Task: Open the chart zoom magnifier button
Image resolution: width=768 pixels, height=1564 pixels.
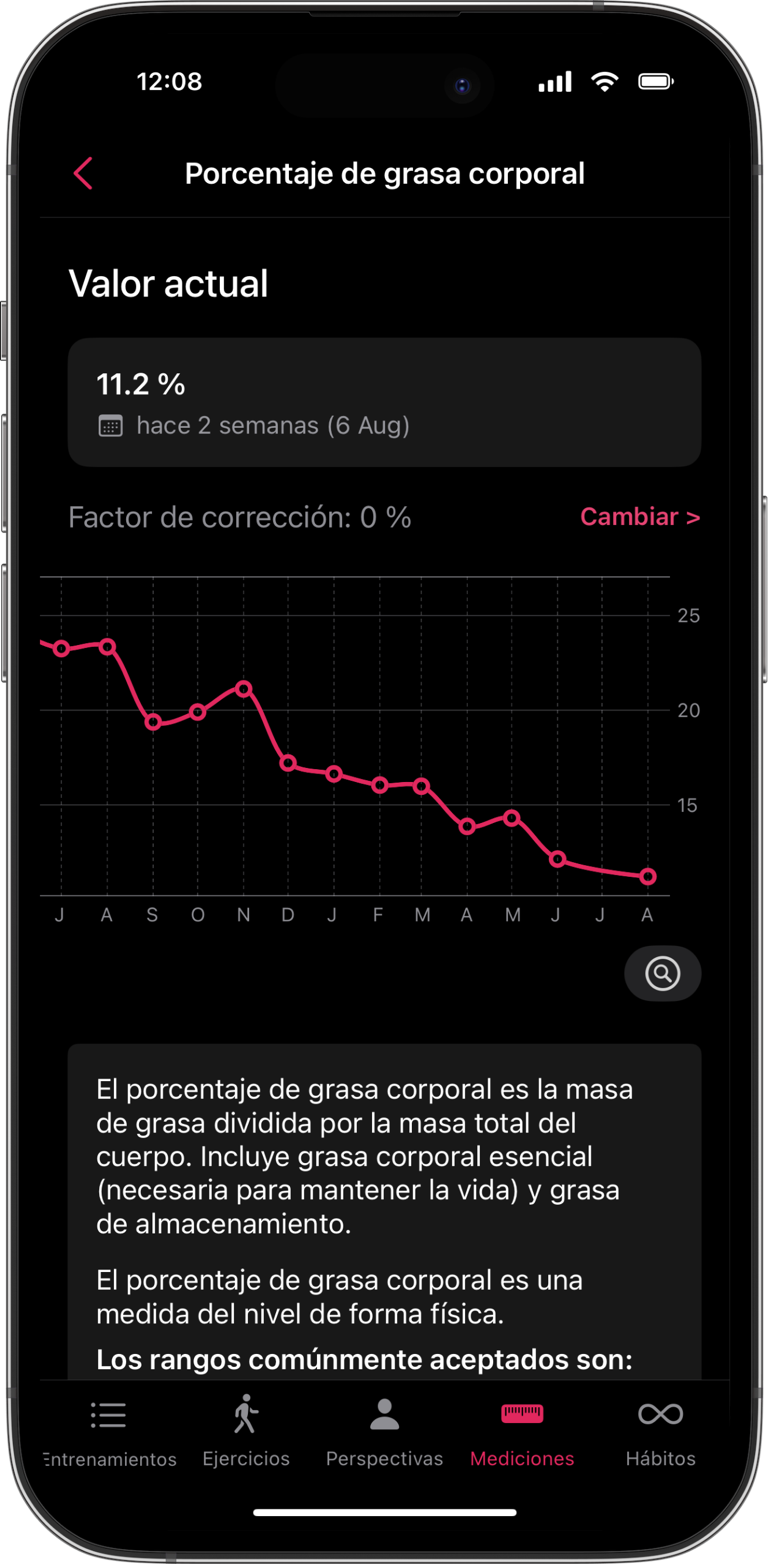Action: click(x=662, y=973)
